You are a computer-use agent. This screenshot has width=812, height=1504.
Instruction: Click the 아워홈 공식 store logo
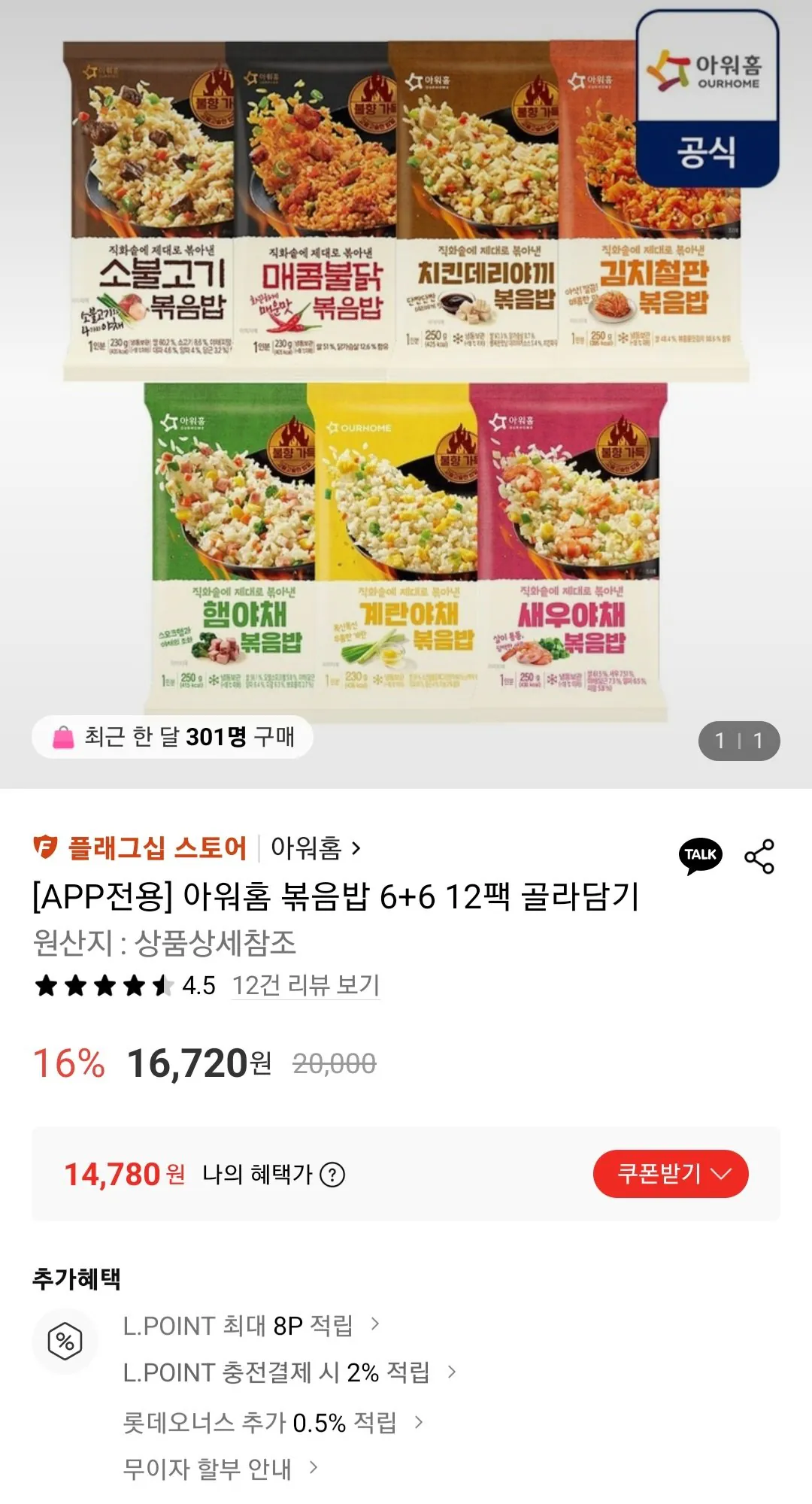click(x=710, y=99)
